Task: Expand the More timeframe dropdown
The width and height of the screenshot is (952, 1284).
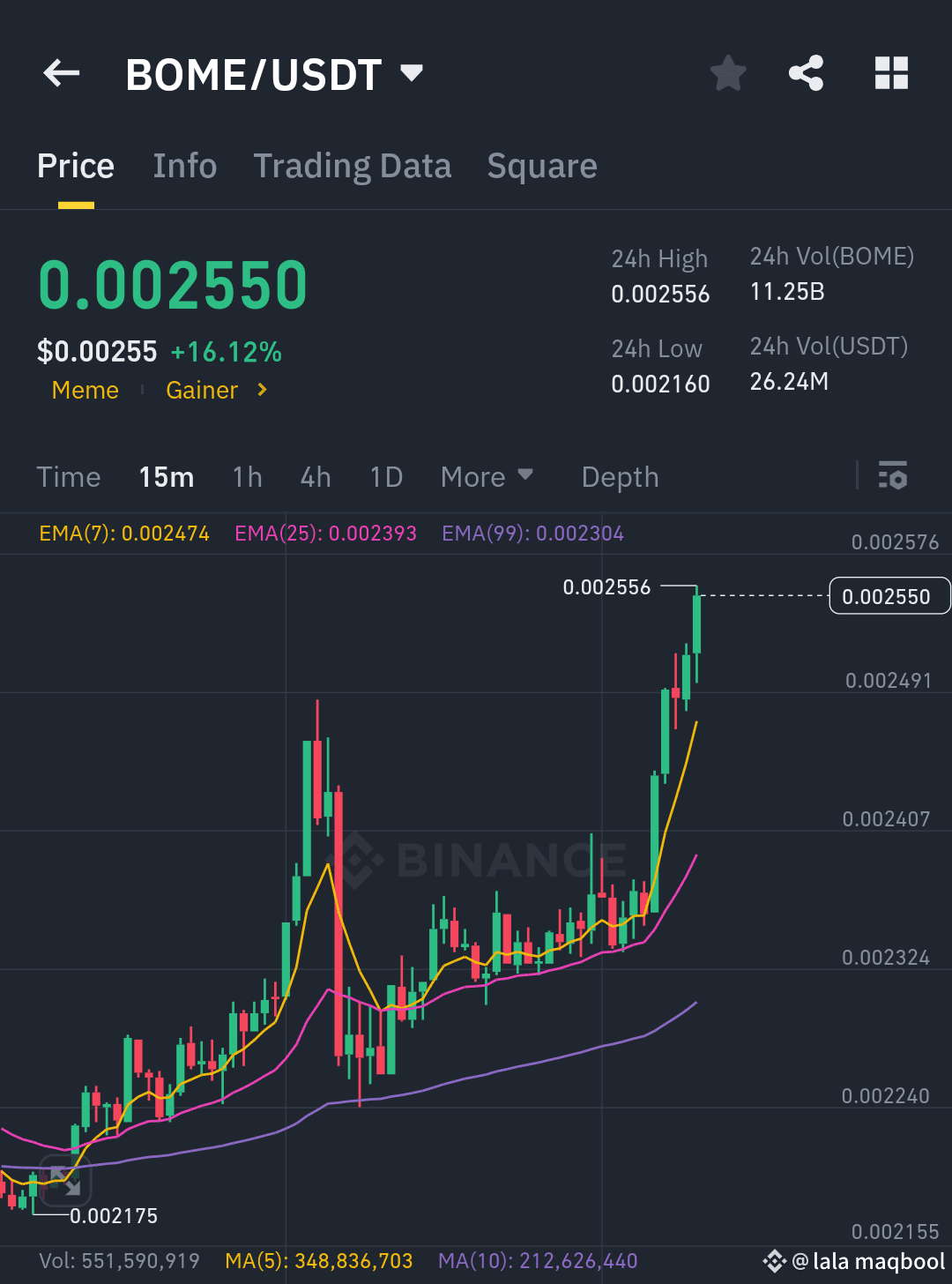Action: point(487,476)
